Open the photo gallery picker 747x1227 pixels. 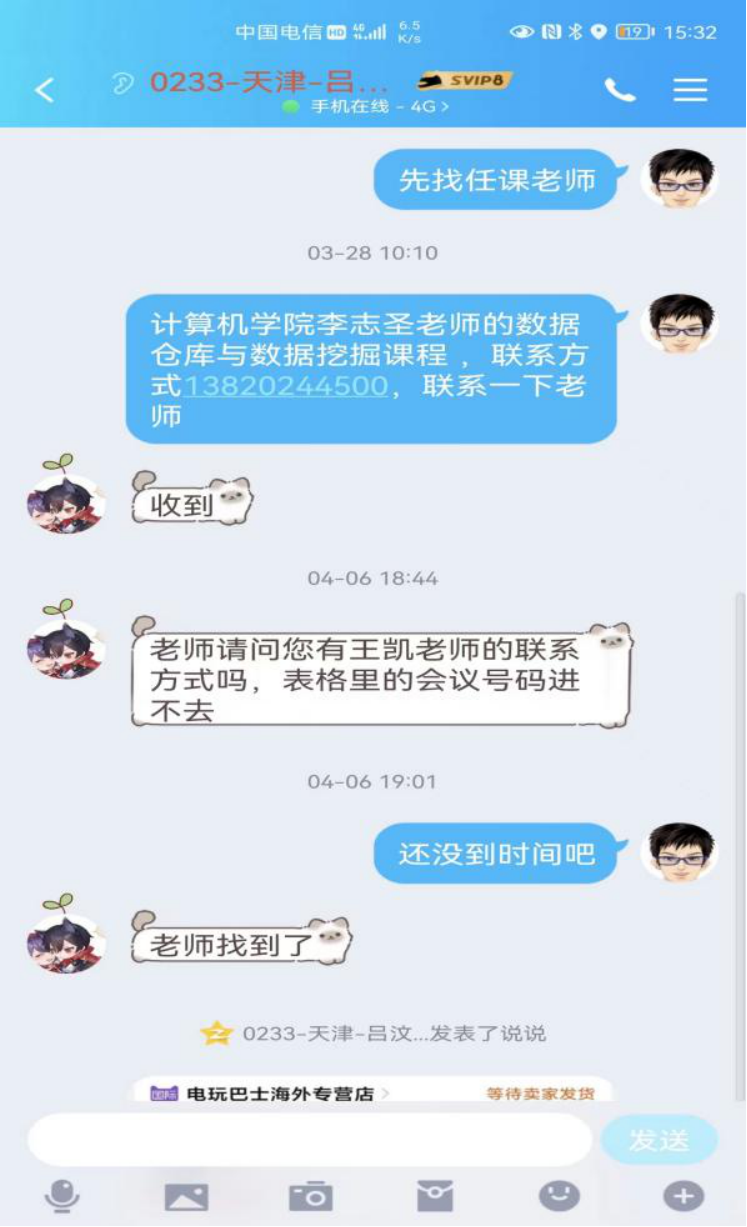(x=186, y=1196)
